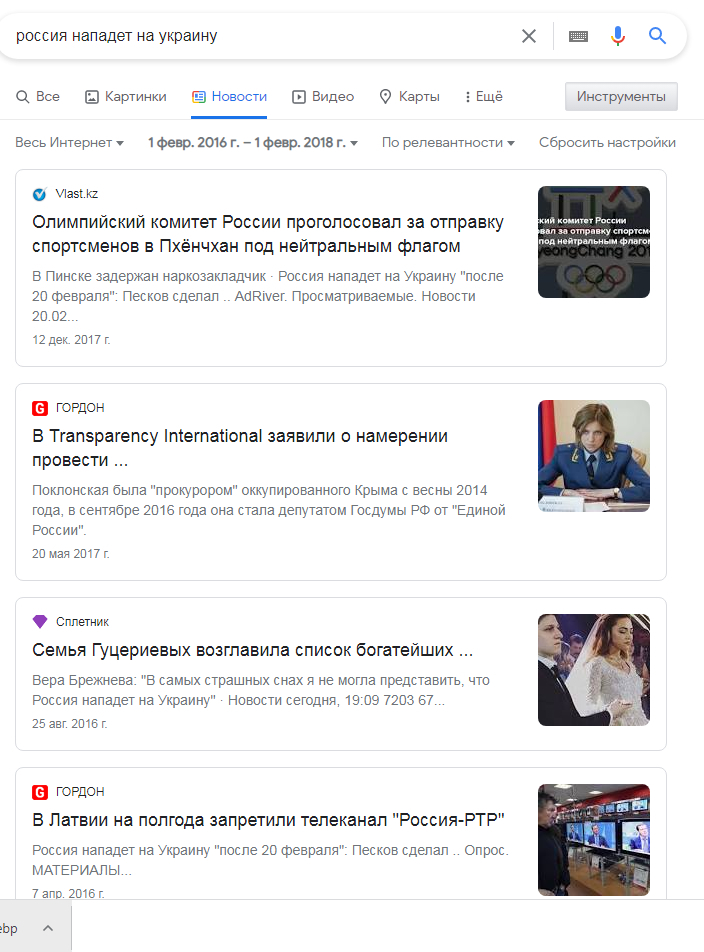This screenshot has height=952, width=704.
Task: Open the Ещё menu
Action: [x=484, y=97]
